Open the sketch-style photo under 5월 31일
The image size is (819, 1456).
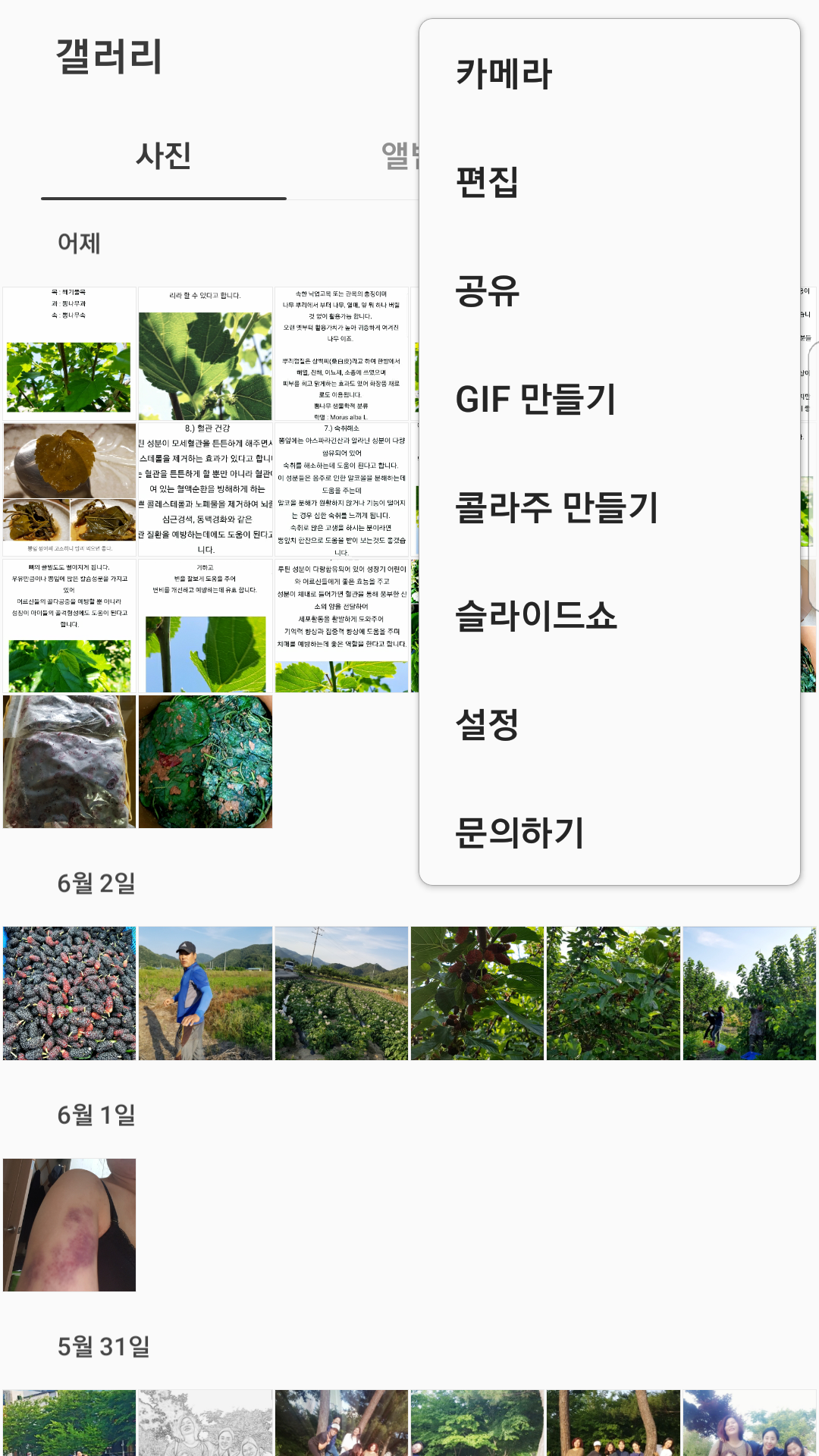205,1422
